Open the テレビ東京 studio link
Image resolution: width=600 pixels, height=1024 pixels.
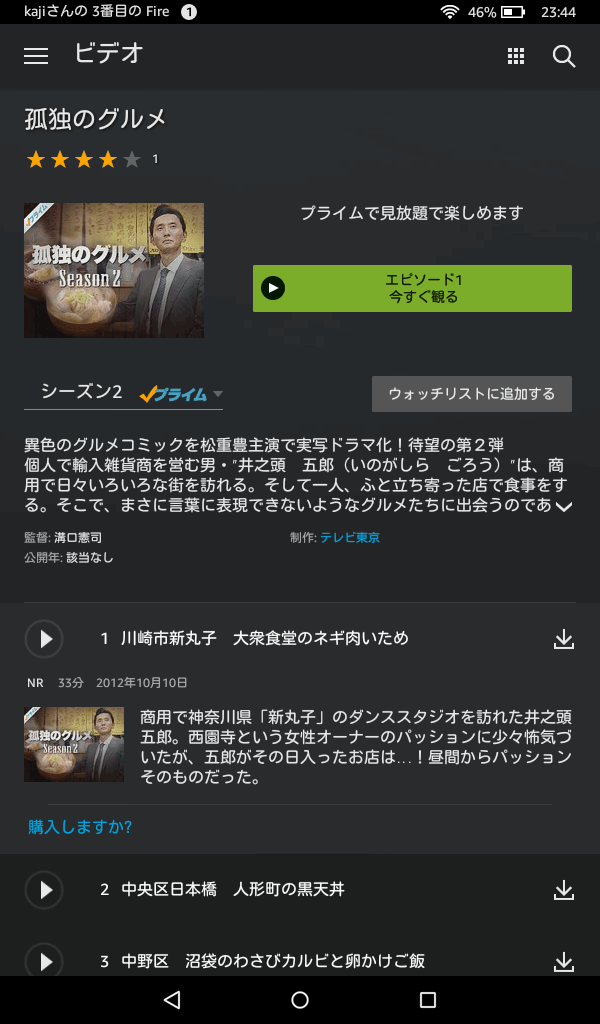[350, 538]
